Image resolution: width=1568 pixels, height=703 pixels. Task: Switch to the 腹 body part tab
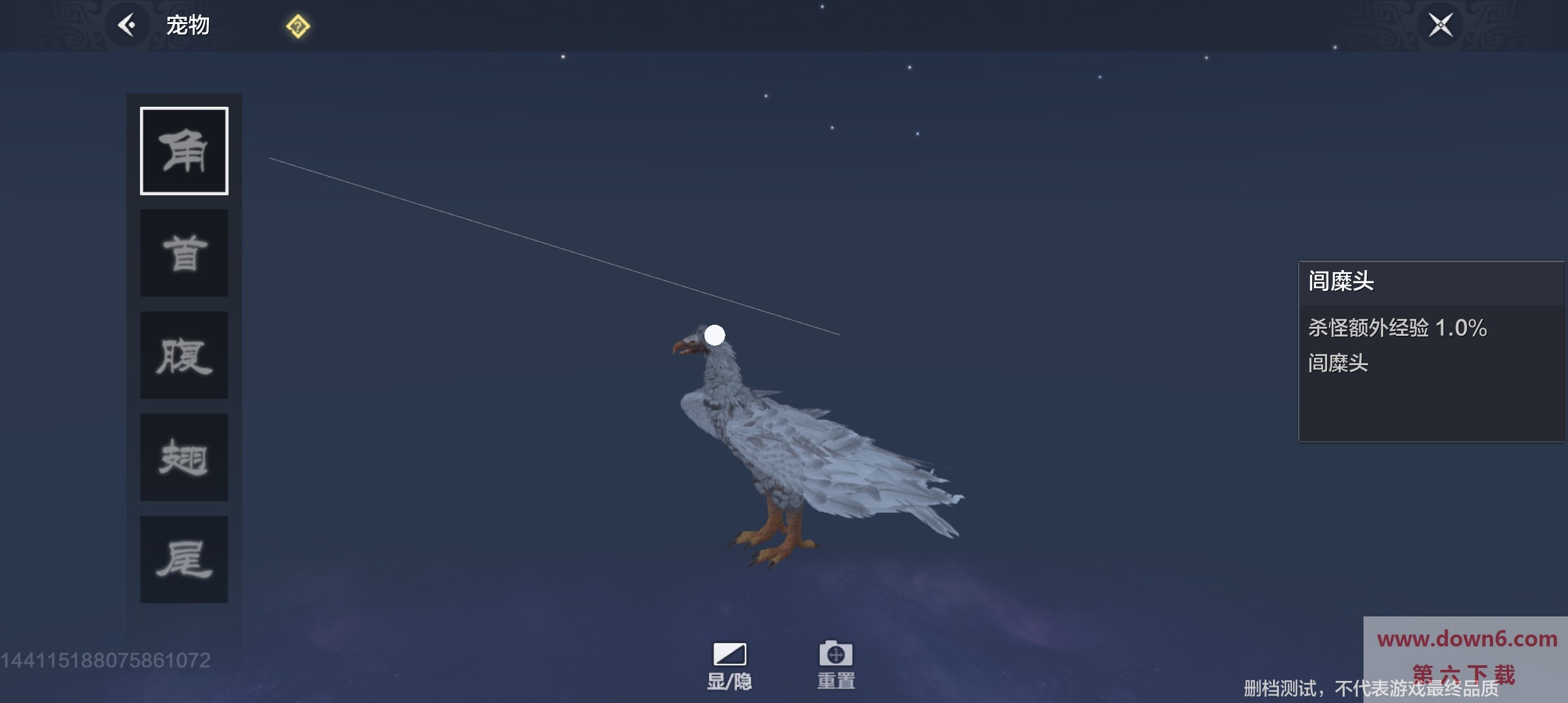[184, 355]
